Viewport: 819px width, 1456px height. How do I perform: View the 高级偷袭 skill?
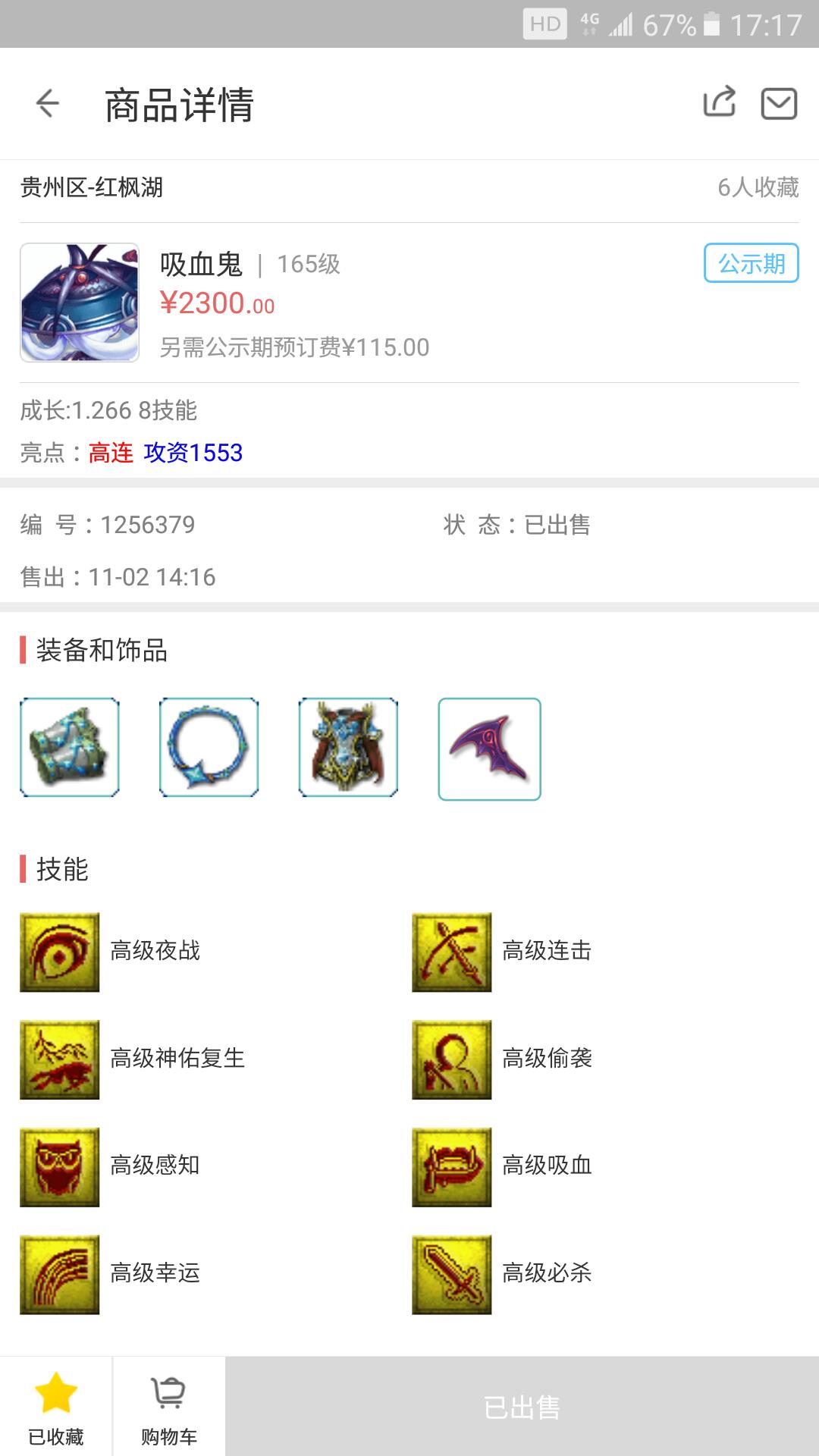(452, 1059)
